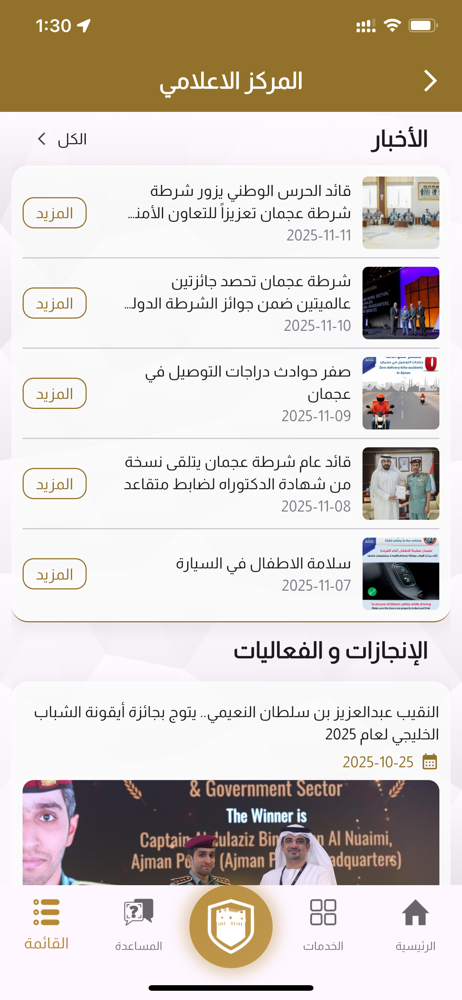The width and height of the screenshot is (462, 1000).
Task: Tap المزيد for the two global awards news
Action: pos(55,303)
